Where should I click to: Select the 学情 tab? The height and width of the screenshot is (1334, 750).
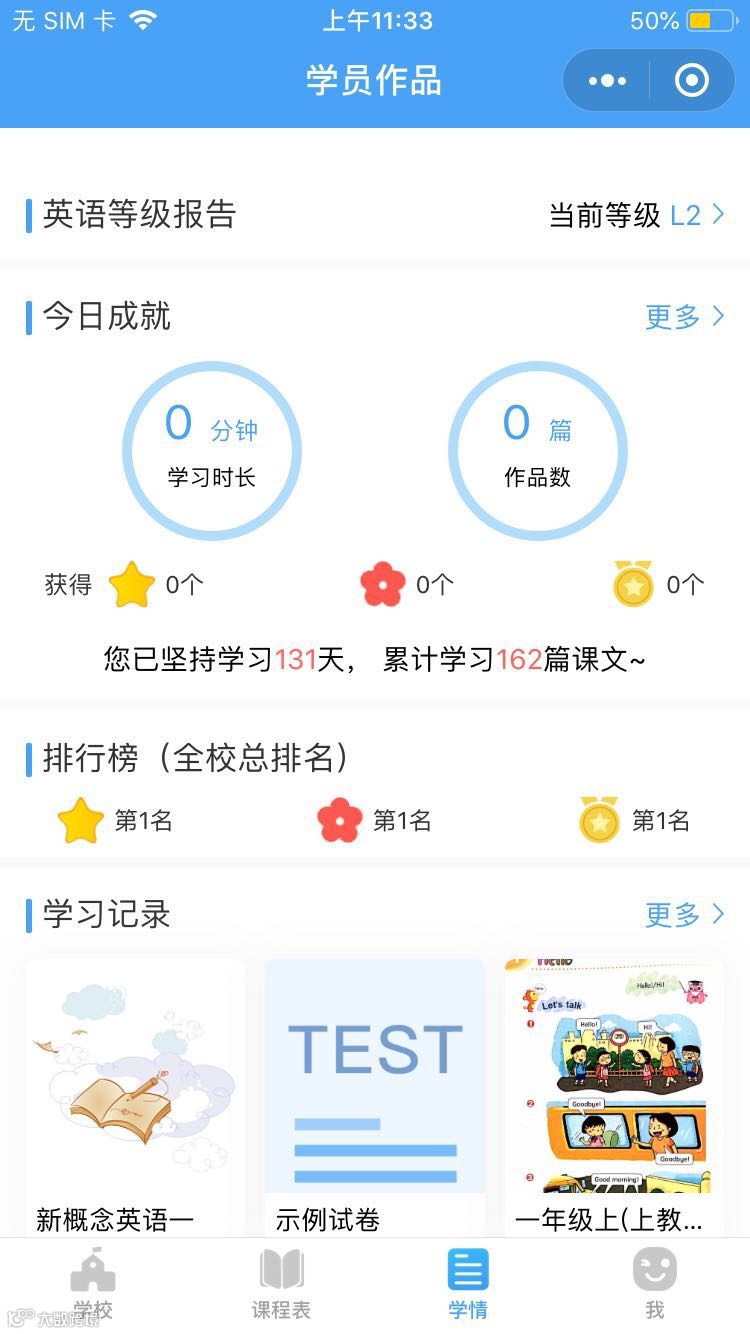pyautogui.click(x=468, y=1285)
